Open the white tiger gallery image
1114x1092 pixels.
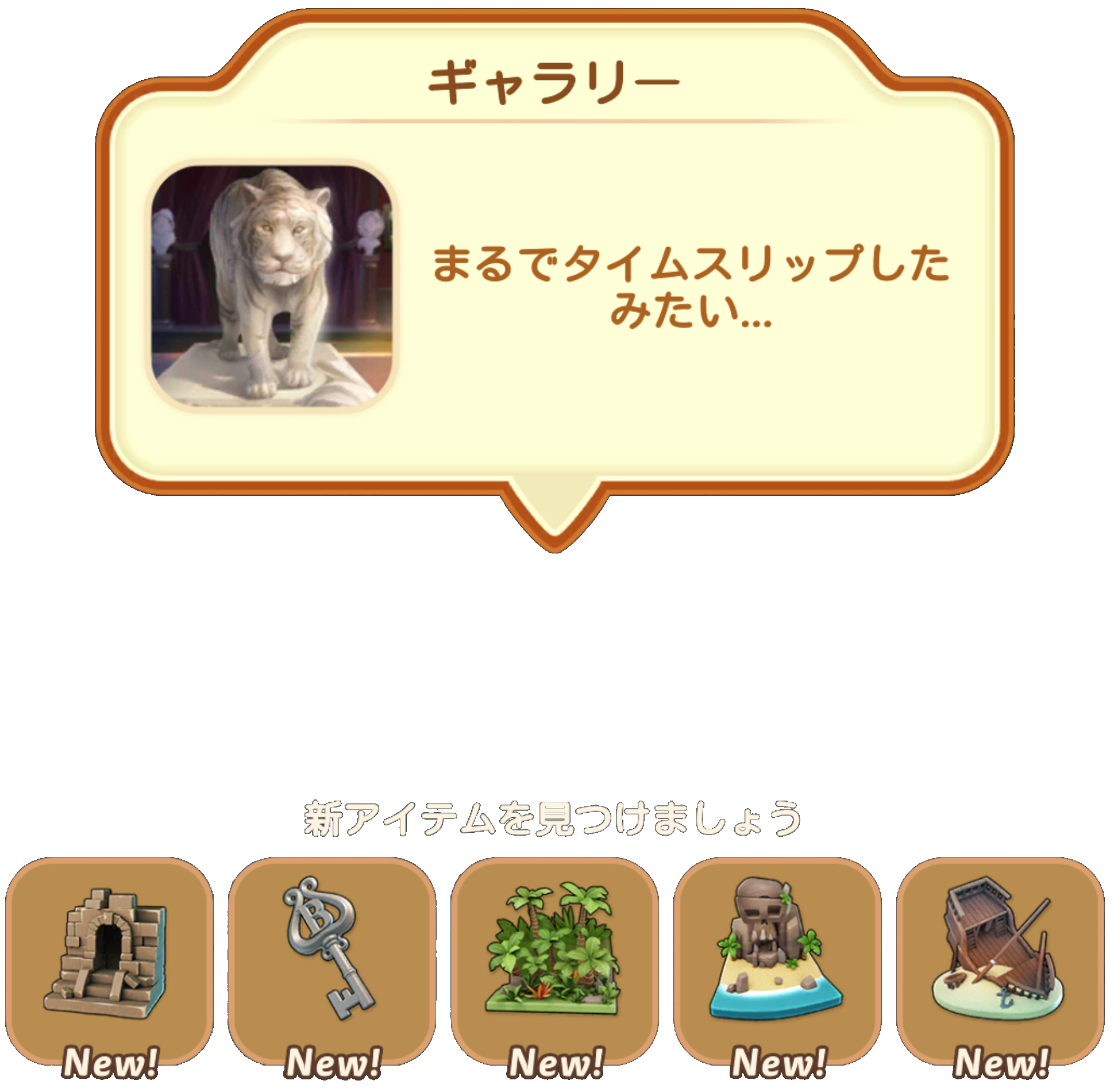[x=272, y=286]
